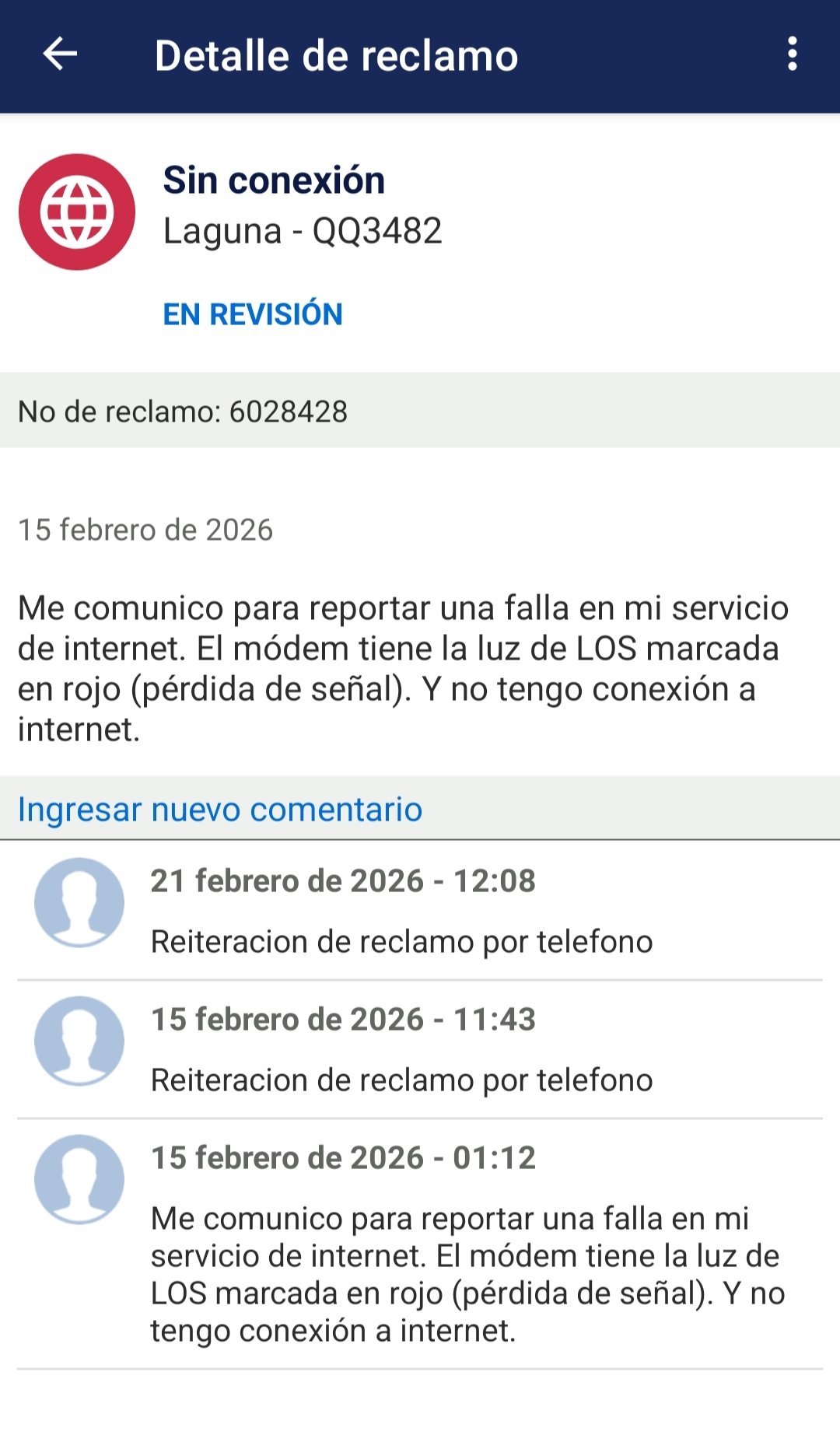Screen dimensions: 840x1435
Task: Open the three-dot overflow menu
Action: 792,54
